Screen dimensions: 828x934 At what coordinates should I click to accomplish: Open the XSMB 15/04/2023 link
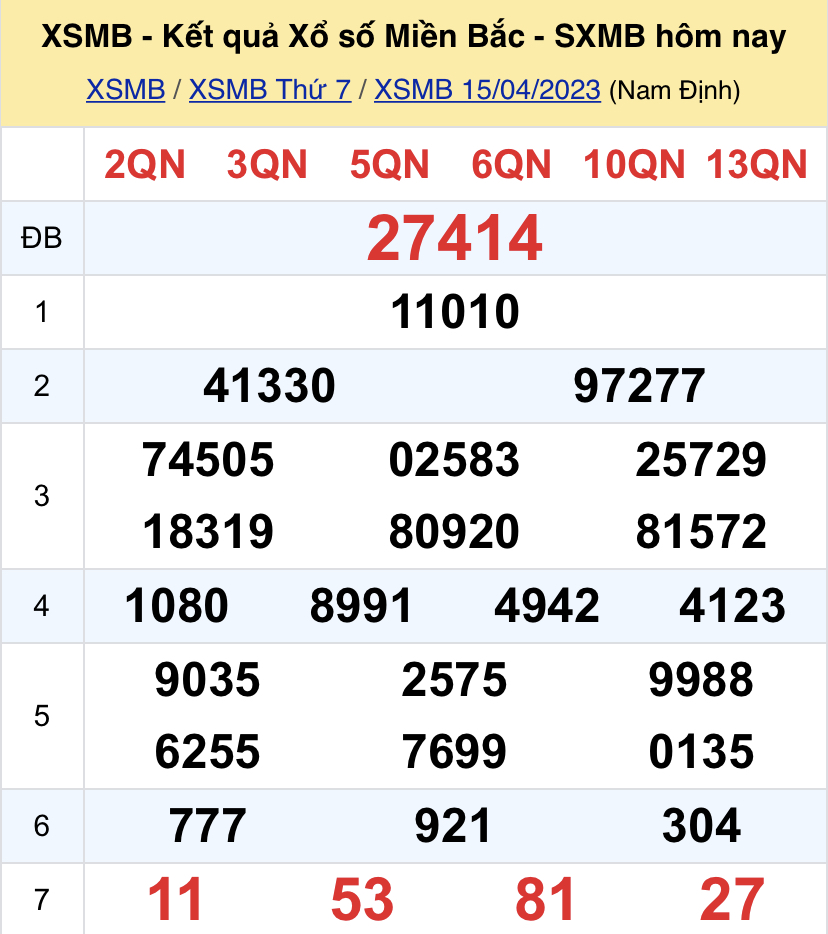pyautogui.click(x=487, y=90)
